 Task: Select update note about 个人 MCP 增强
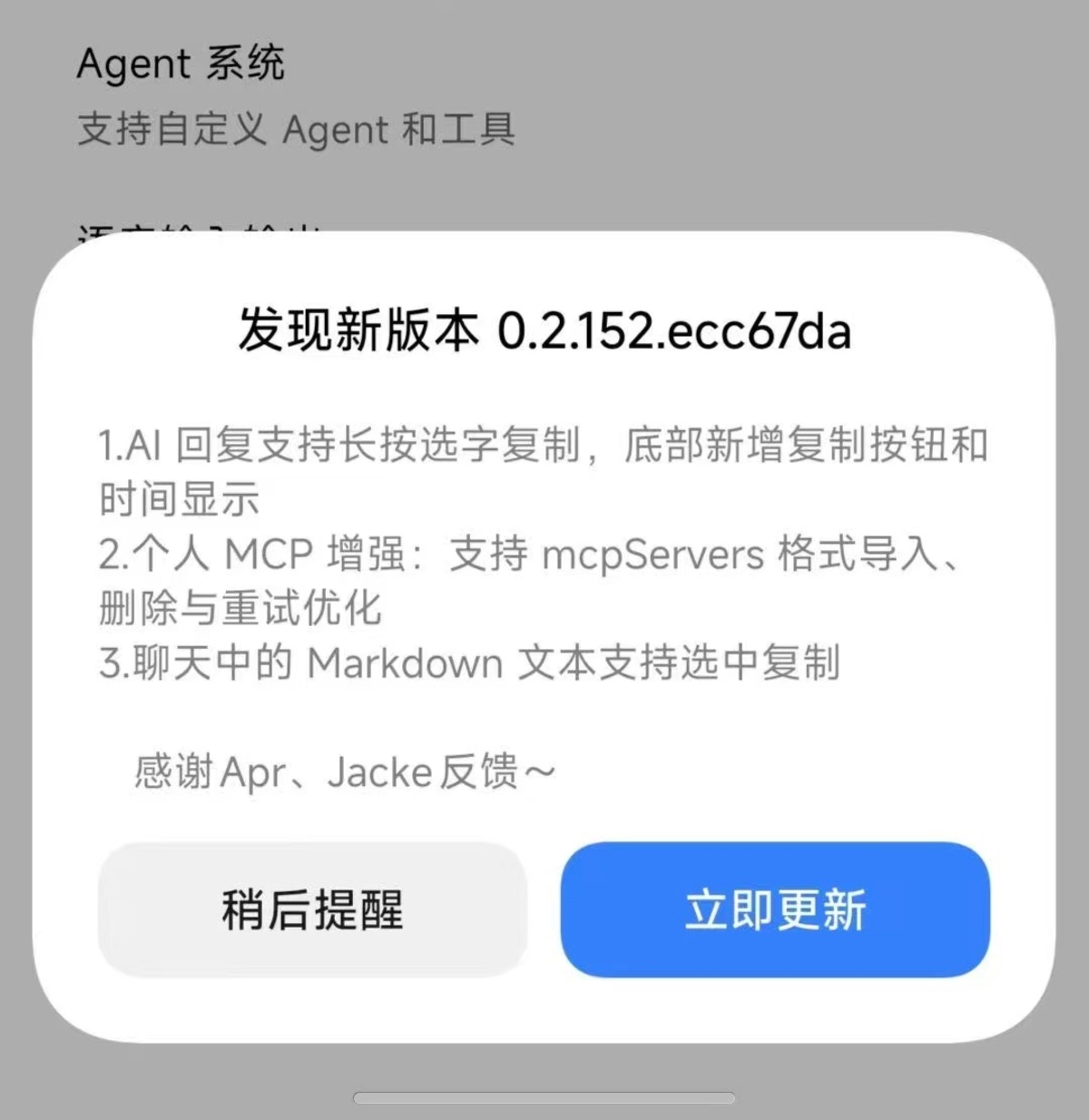click(x=544, y=555)
